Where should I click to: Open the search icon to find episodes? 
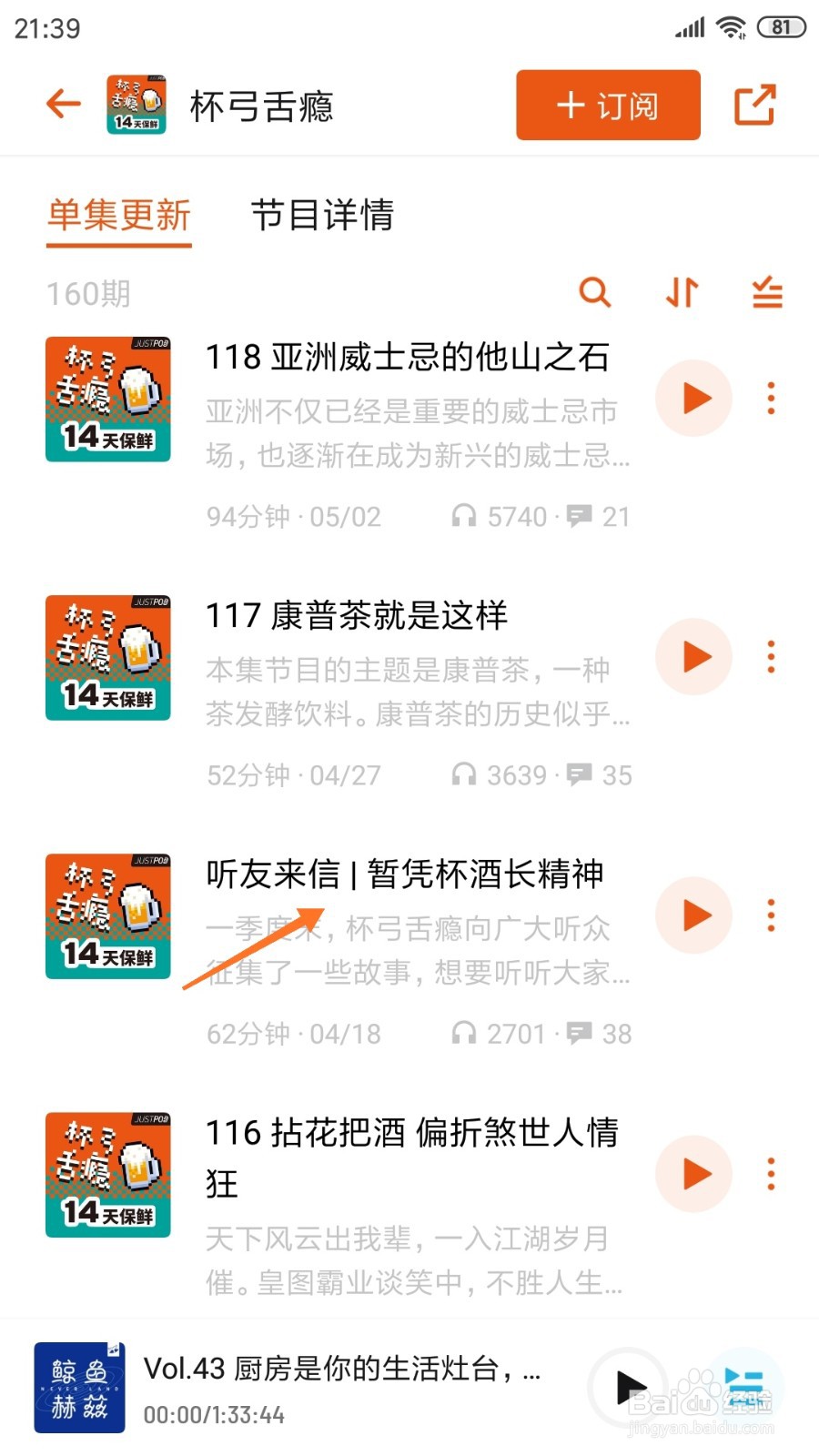[596, 292]
